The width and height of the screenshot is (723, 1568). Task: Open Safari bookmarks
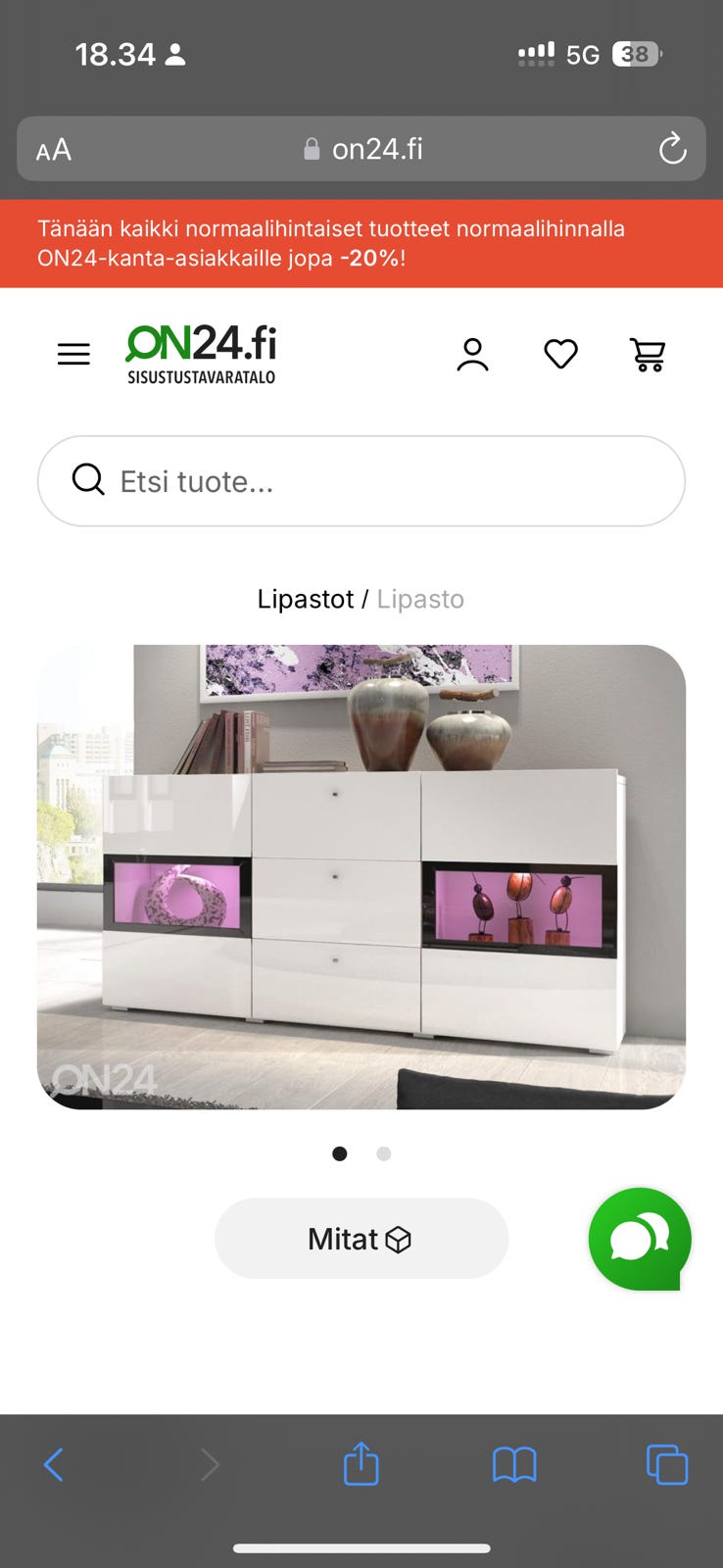514,1465
